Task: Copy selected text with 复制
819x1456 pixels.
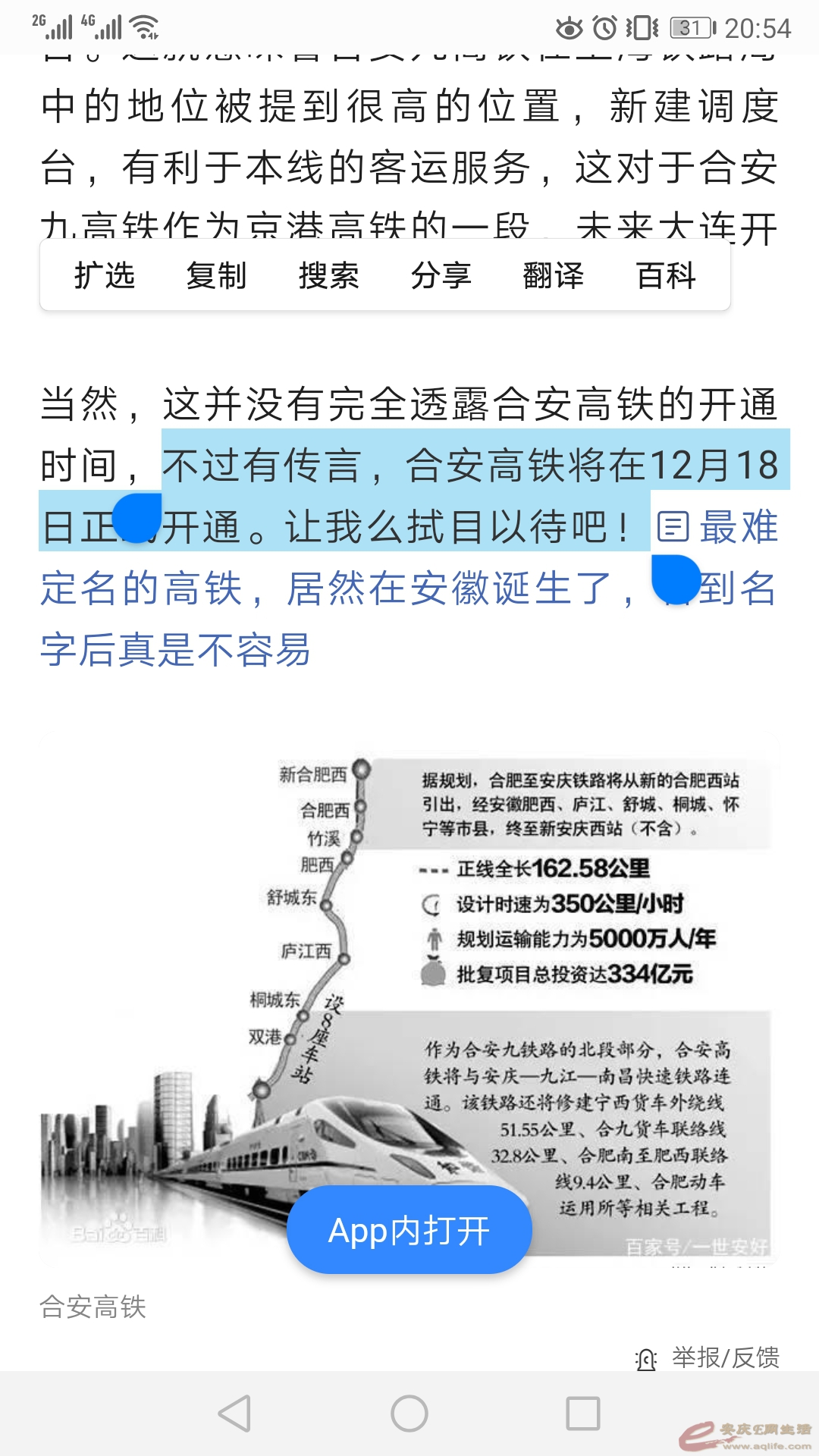Action: (x=217, y=275)
